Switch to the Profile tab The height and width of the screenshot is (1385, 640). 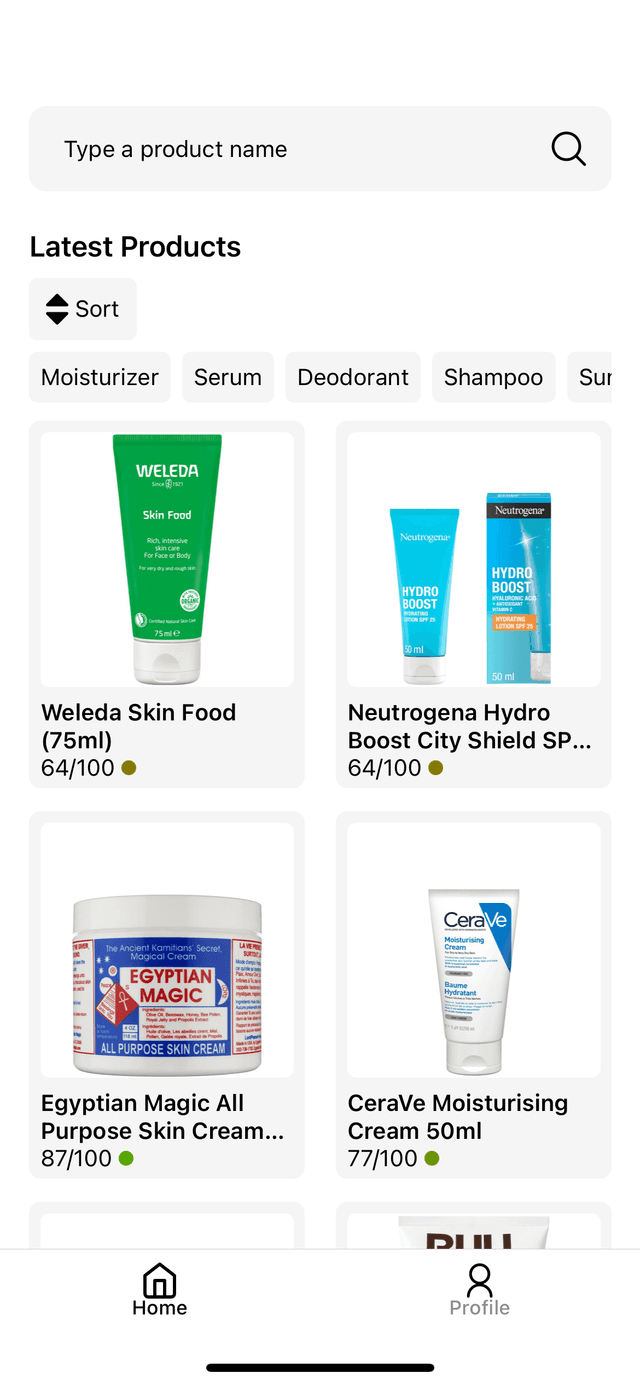(x=479, y=1290)
